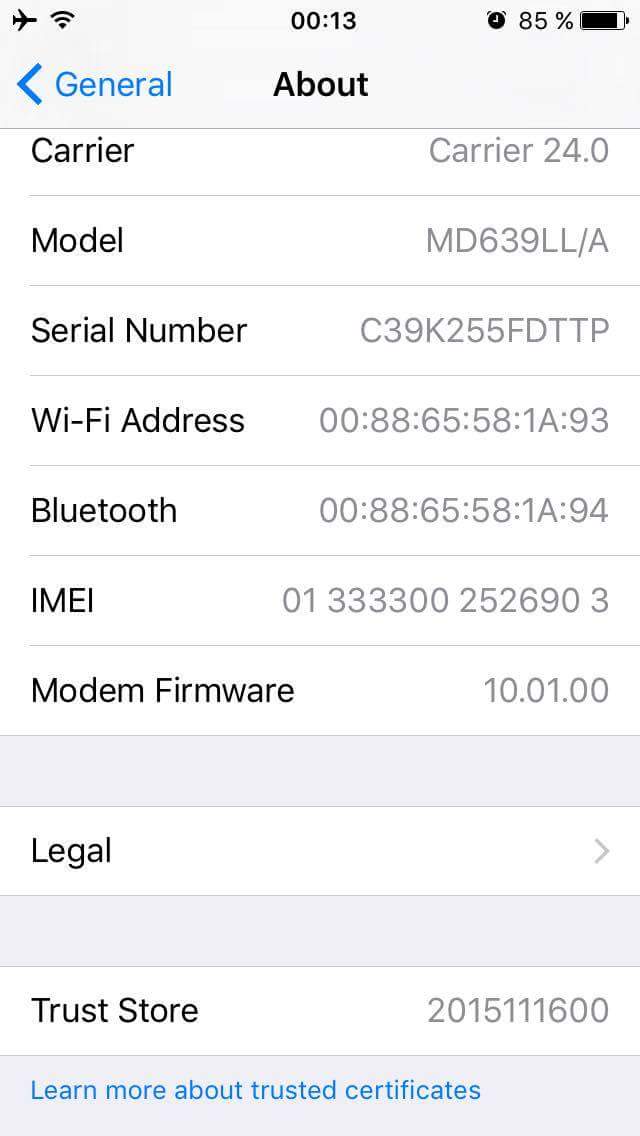Go back to General settings
640x1136 pixels.
[95, 85]
